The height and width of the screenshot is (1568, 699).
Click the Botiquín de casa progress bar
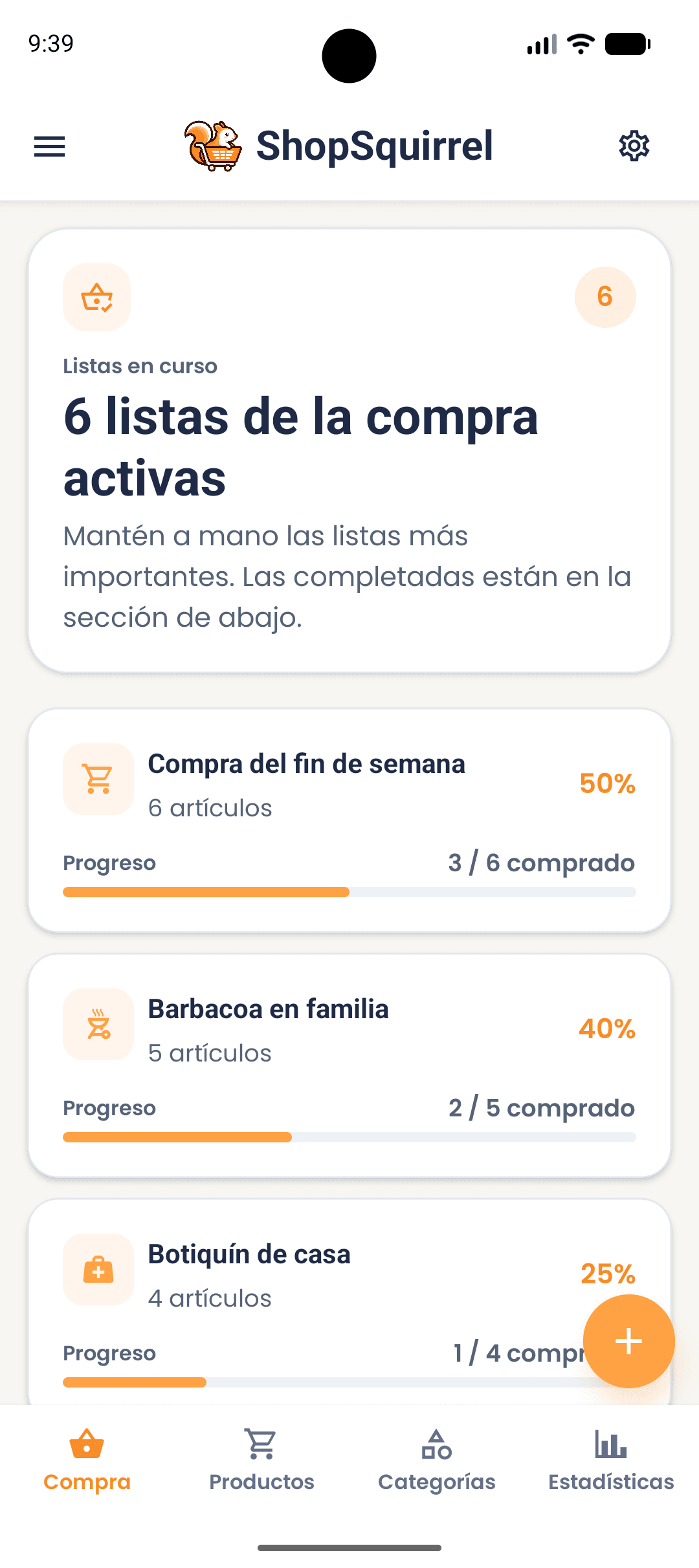click(x=259, y=1382)
